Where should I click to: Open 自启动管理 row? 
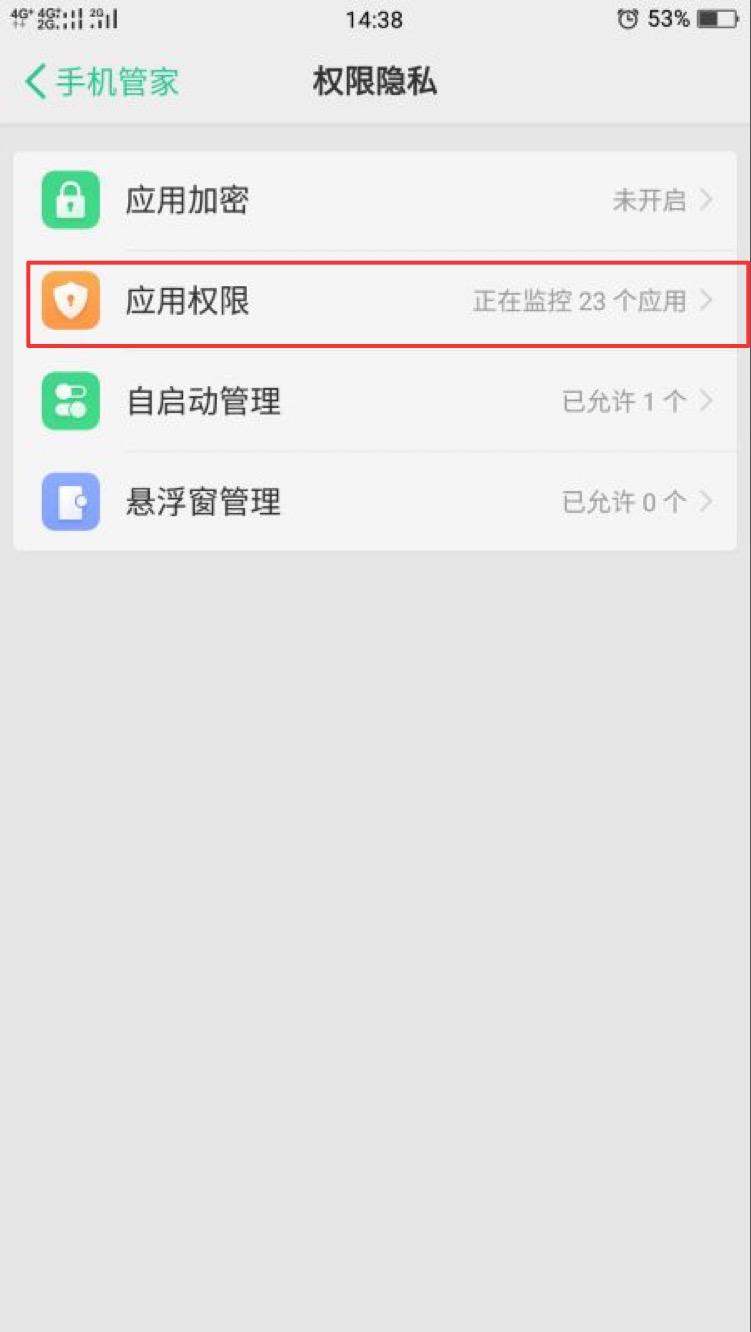pyautogui.click(x=375, y=402)
